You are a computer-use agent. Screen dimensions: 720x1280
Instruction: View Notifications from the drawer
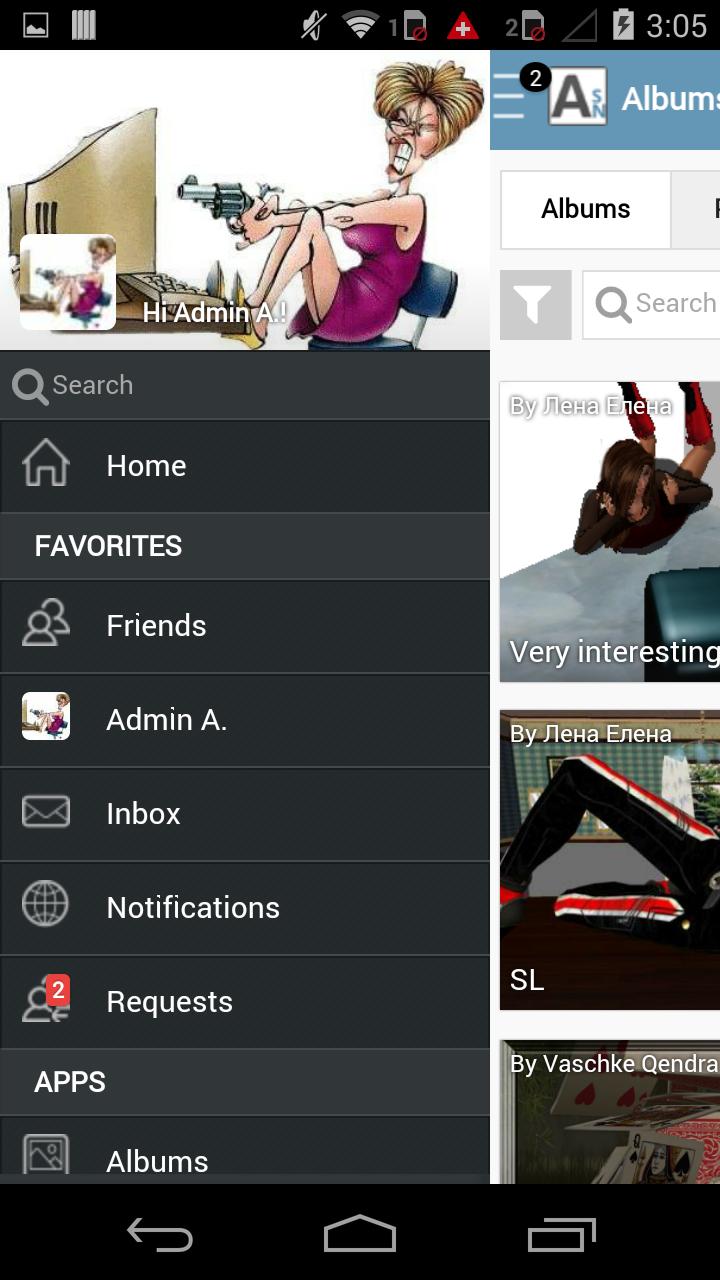245,908
